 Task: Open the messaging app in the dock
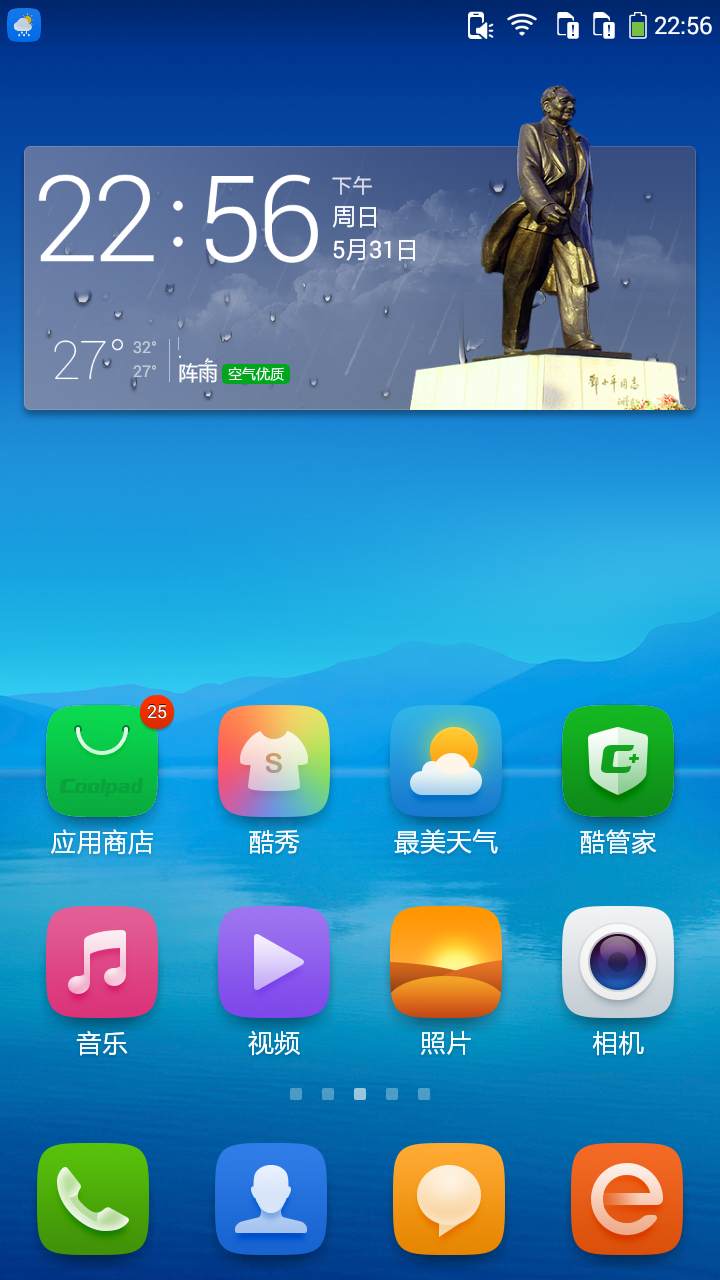[x=449, y=1198]
